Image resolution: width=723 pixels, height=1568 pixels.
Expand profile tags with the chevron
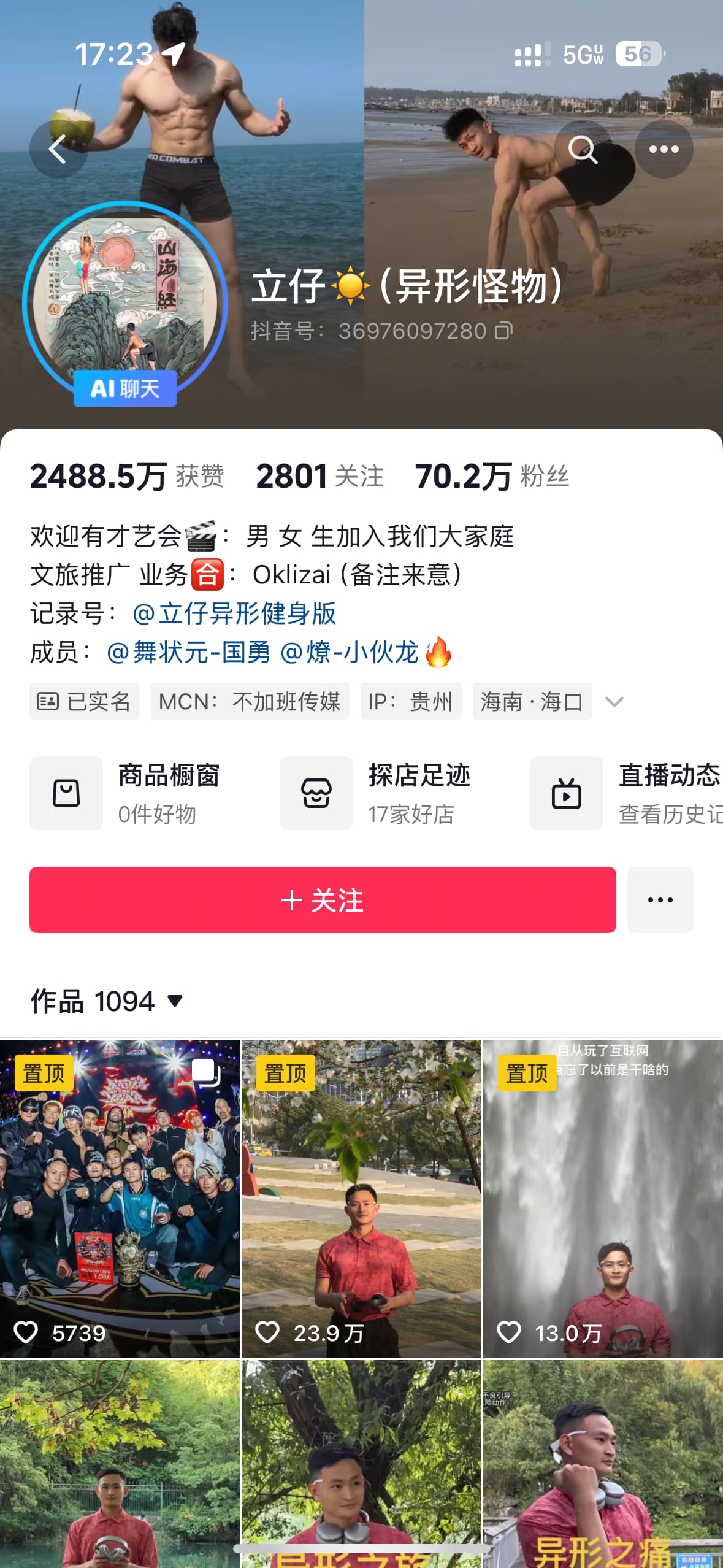tap(614, 701)
